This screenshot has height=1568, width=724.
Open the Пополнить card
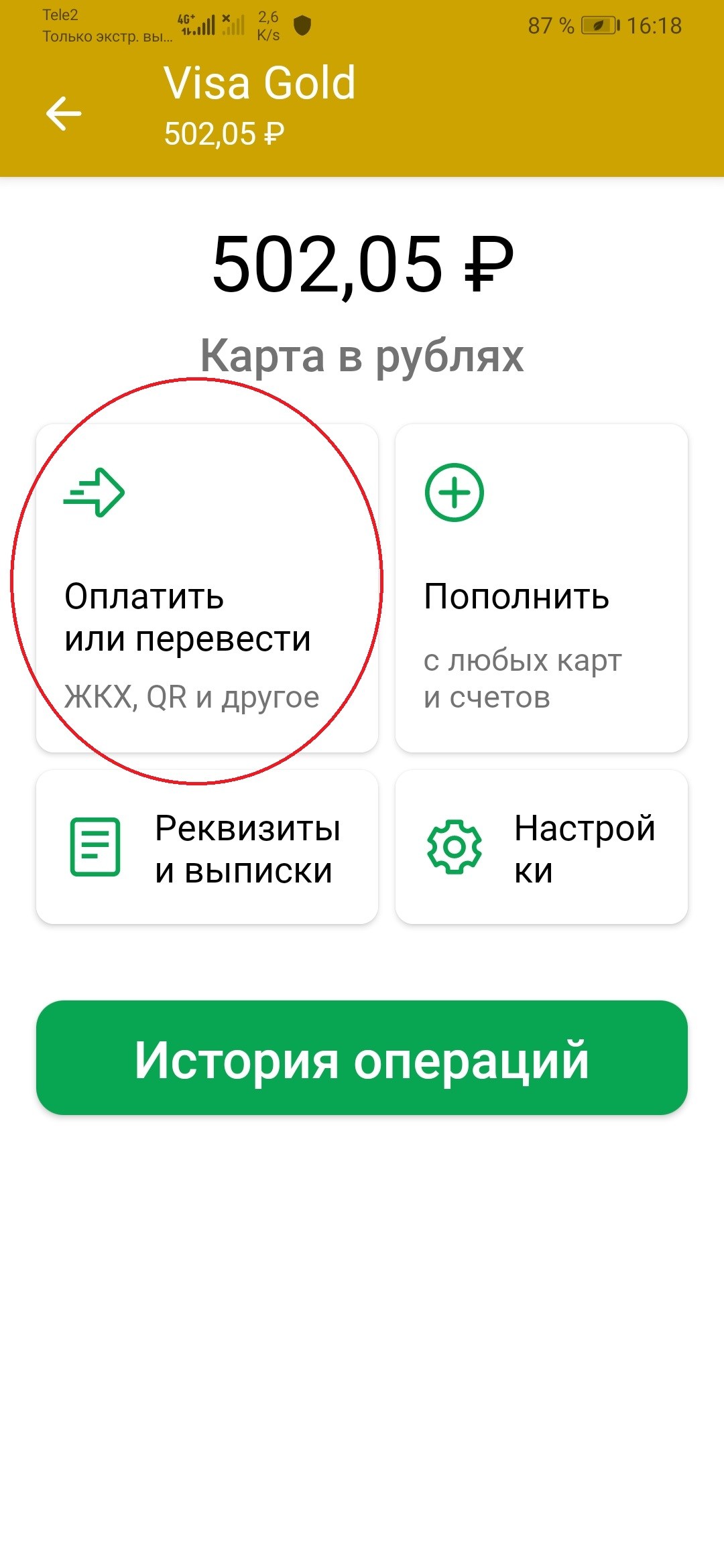pyautogui.click(x=541, y=588)
